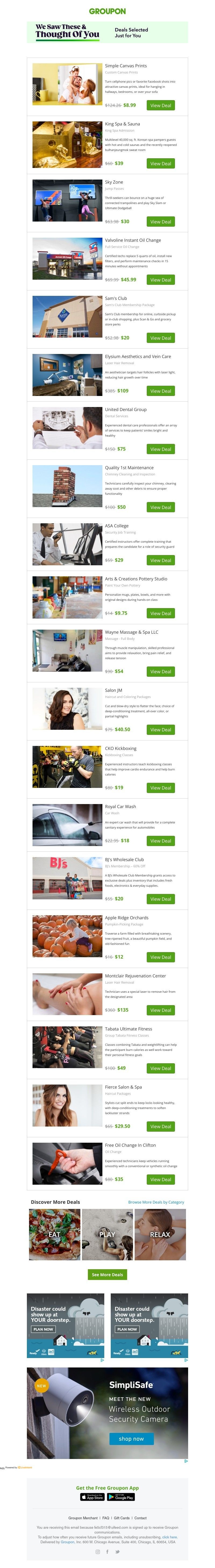Open the Apple Ridge Orchards pumpkin photo
The height and width of the screenshot is (1568, 215).
coord(67,936)
